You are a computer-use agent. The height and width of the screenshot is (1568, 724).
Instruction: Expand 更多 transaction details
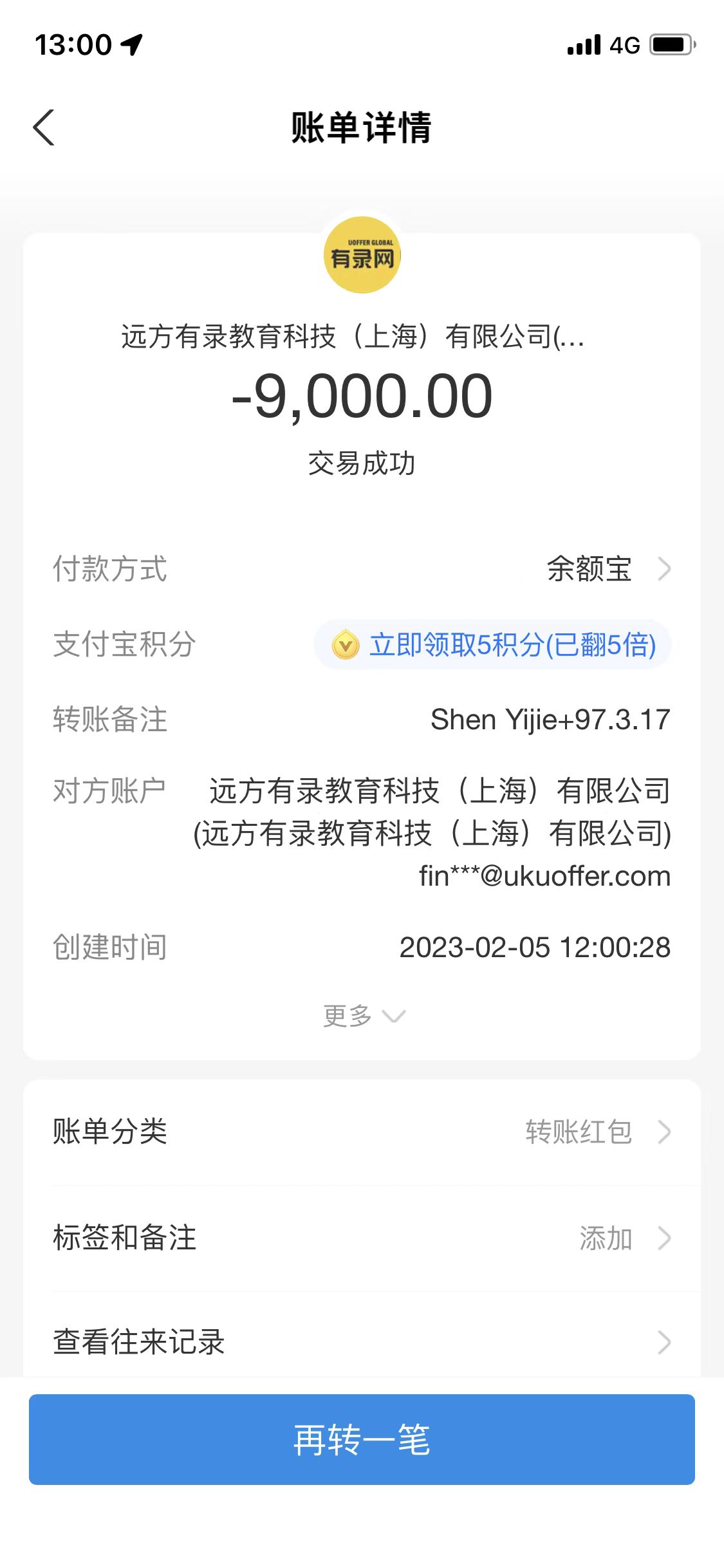tap(362, 1016)
